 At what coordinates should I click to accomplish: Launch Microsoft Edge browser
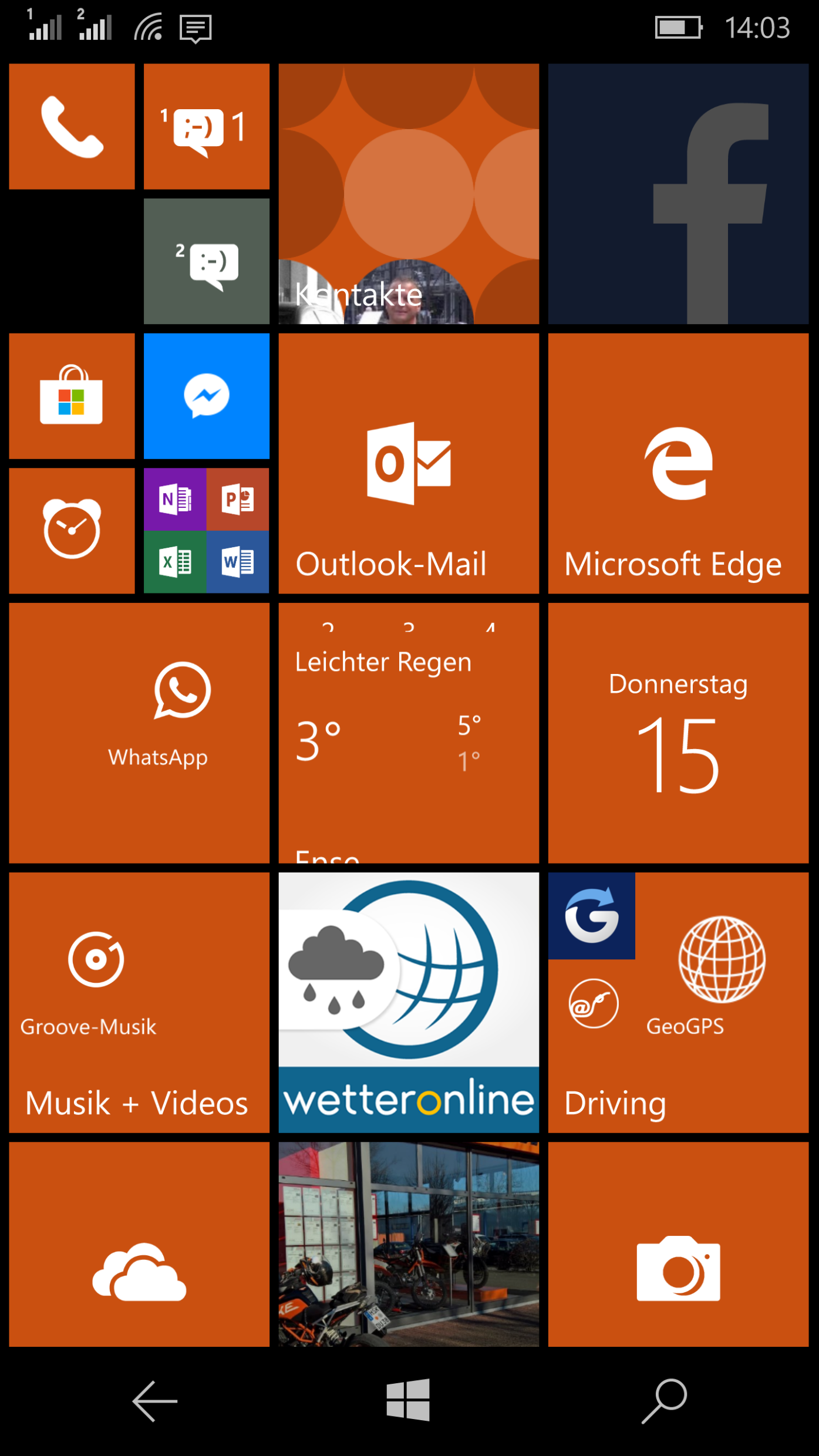point(678,463)
